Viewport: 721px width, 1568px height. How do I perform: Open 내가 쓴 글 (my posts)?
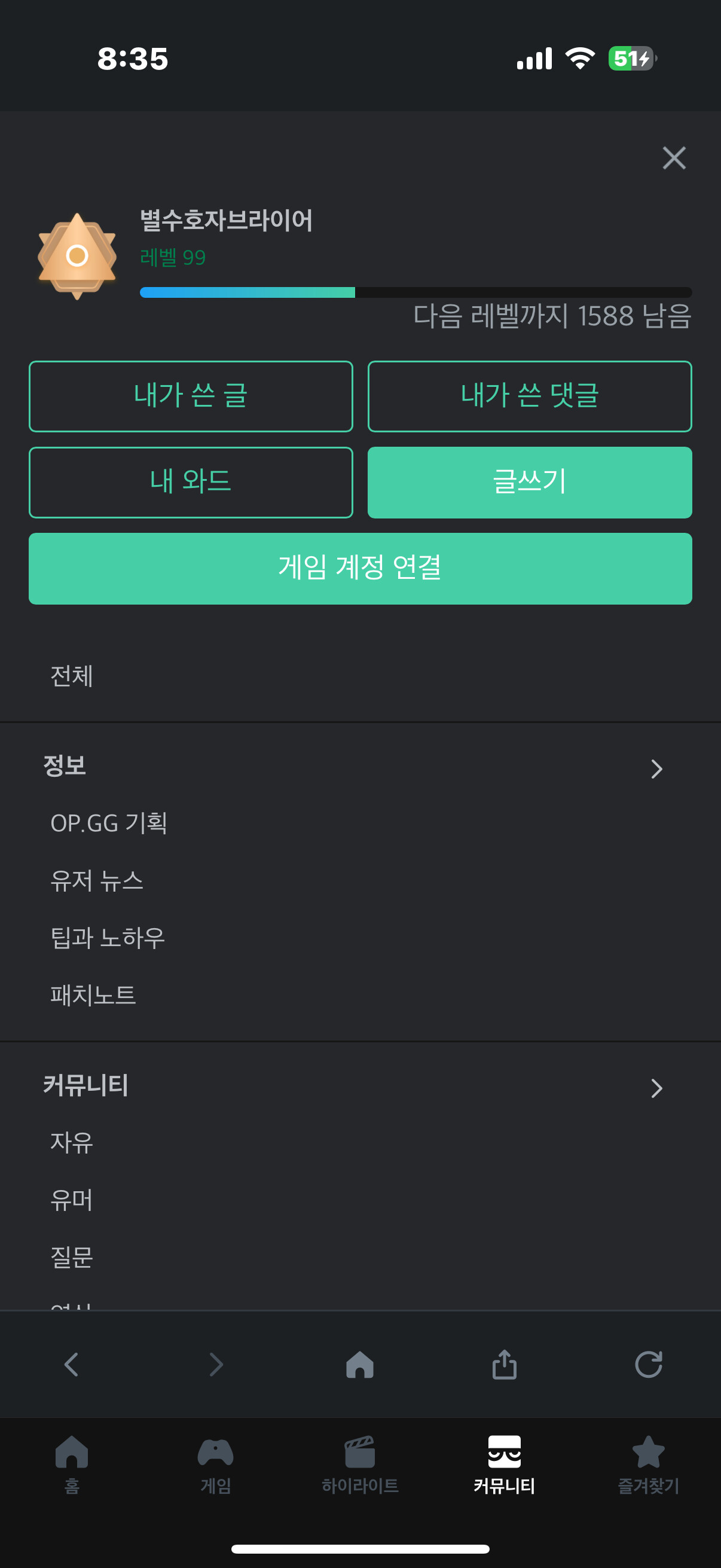(191, 396)
